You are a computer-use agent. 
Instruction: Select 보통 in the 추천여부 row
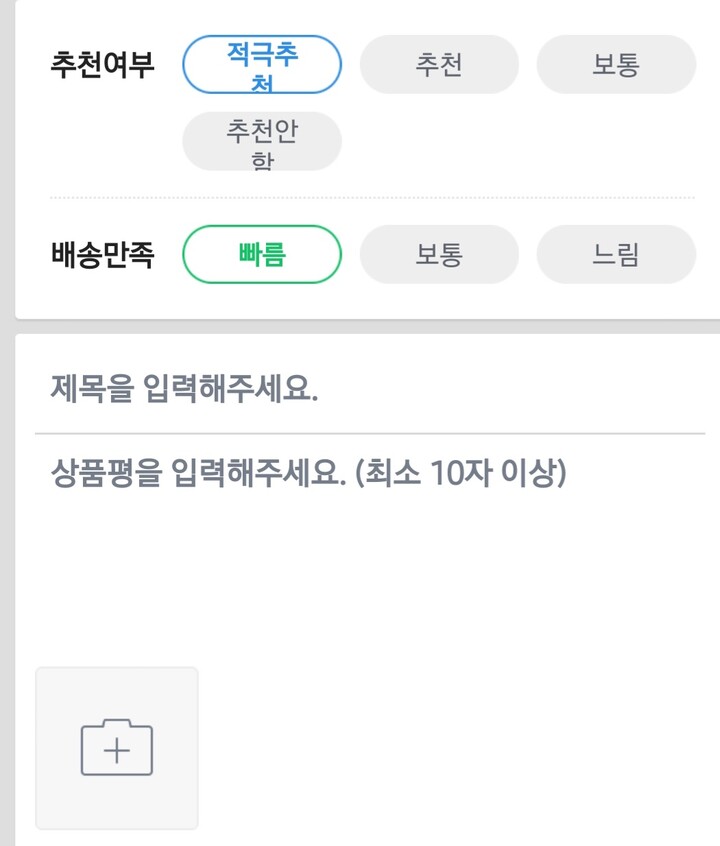click(616, 64)
